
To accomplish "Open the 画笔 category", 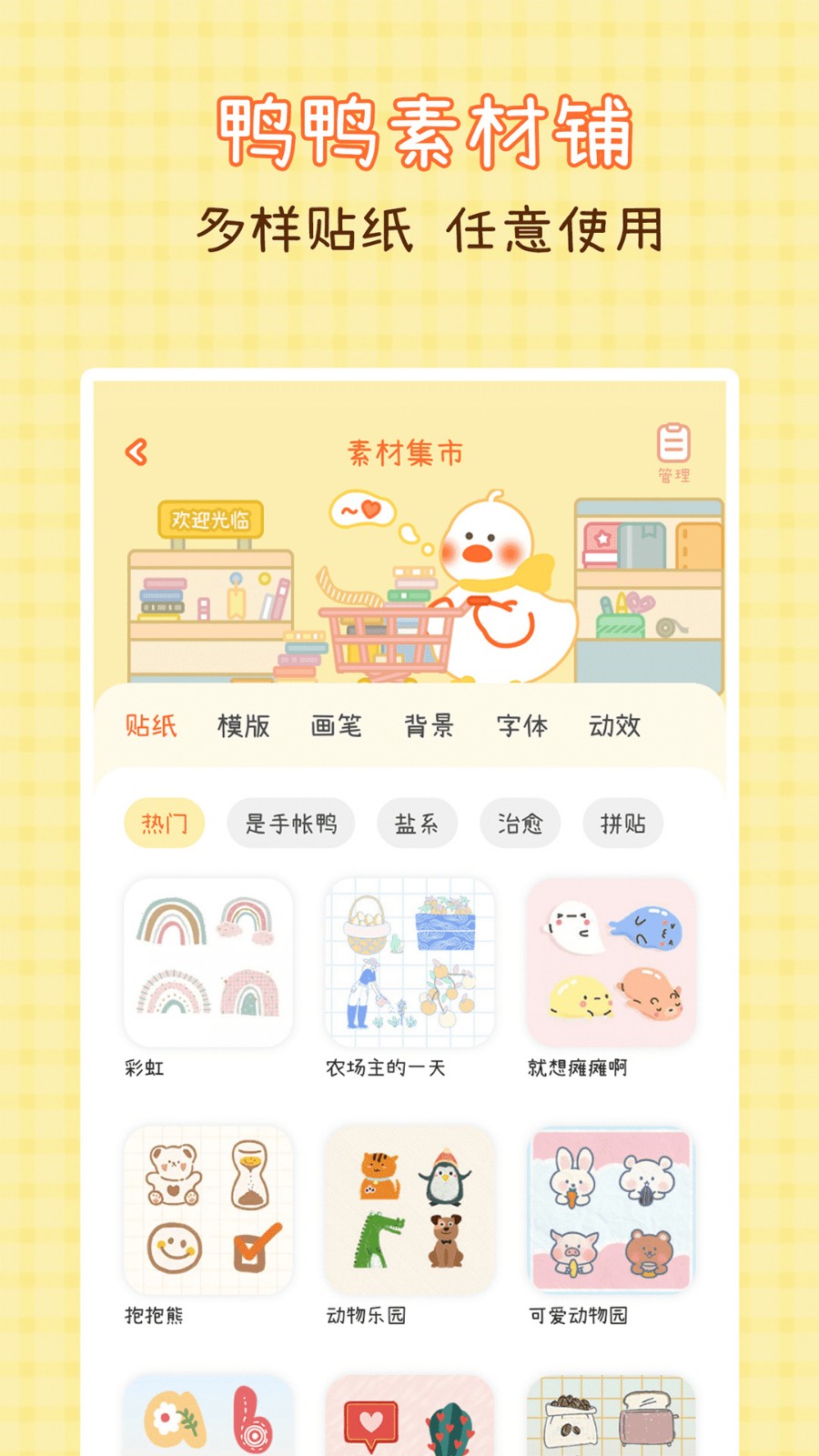I will 337,726.
